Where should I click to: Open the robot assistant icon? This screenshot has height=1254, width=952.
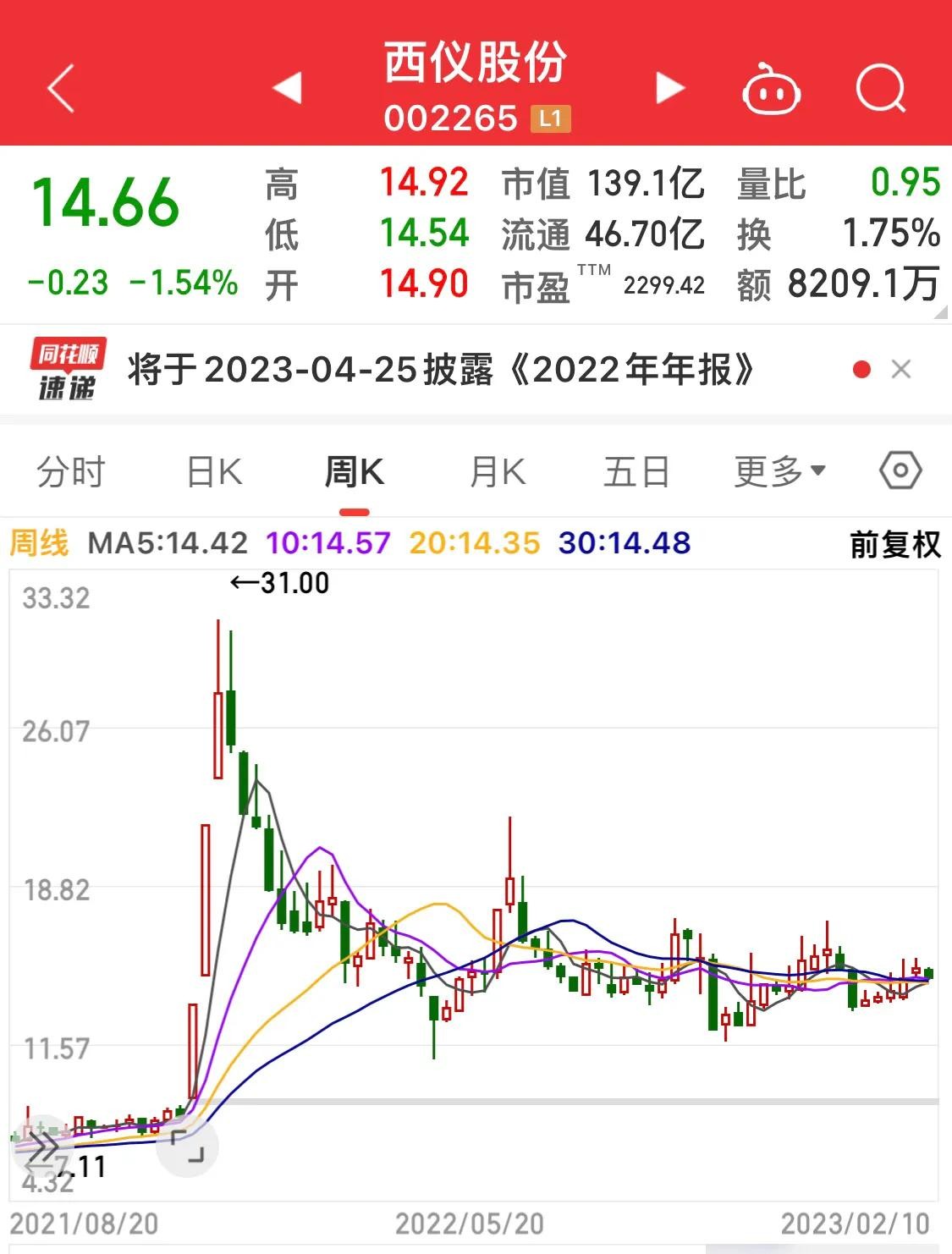coord(771,88)
